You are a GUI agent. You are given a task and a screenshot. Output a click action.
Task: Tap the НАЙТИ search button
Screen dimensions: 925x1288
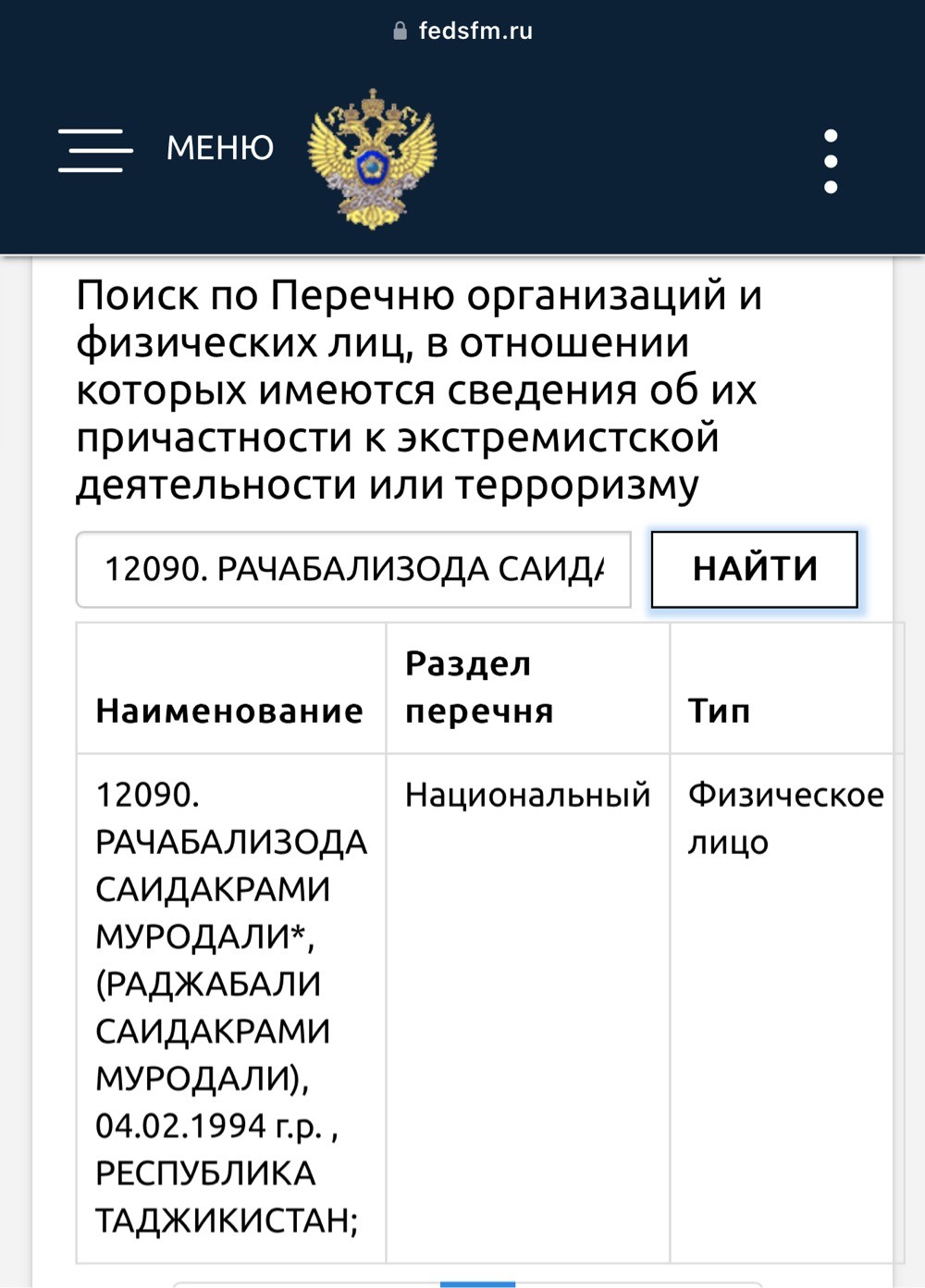coord(755,569)
